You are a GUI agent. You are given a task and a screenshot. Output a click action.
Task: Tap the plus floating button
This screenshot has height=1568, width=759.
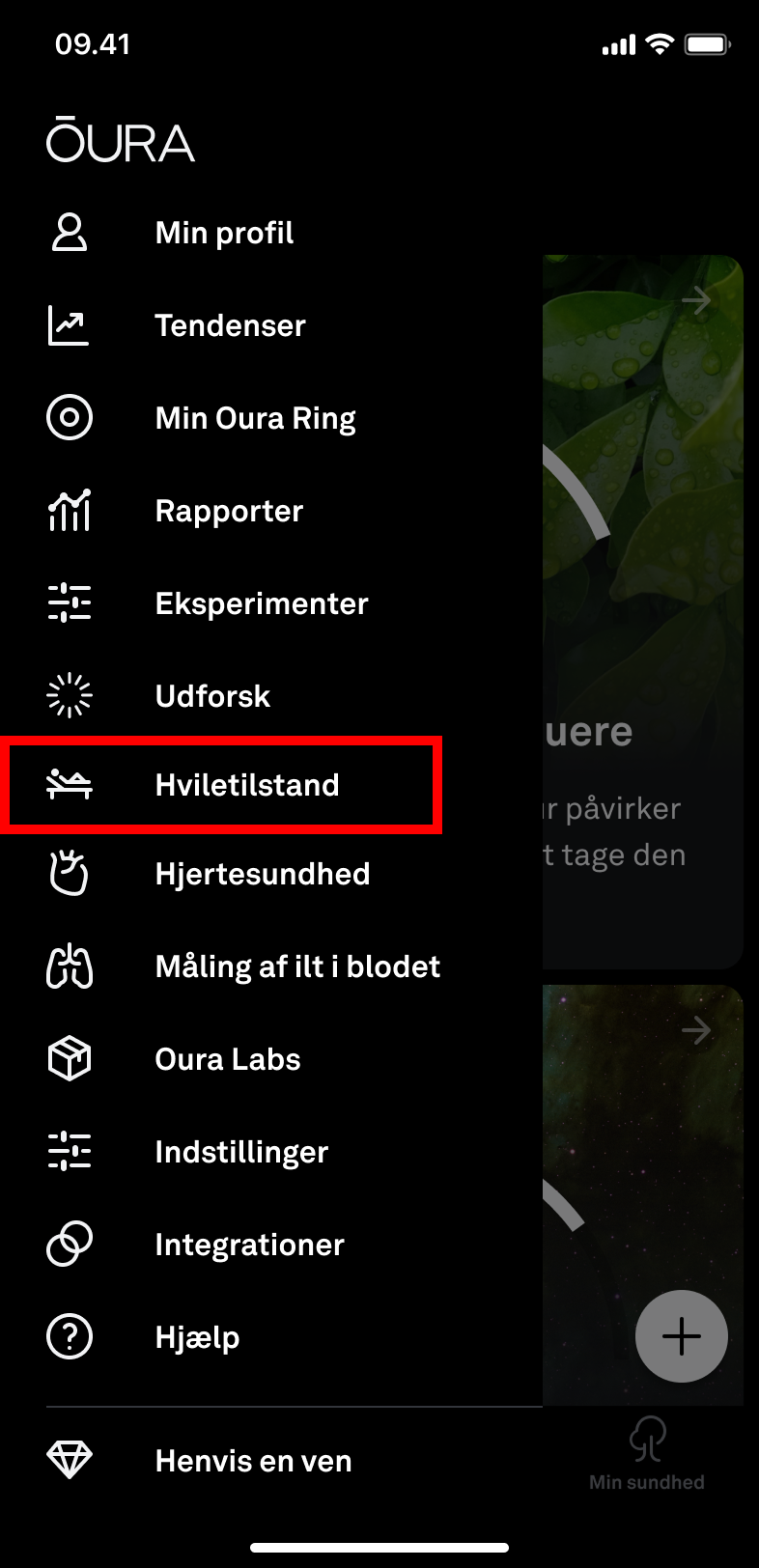(x=682, y=1336)
